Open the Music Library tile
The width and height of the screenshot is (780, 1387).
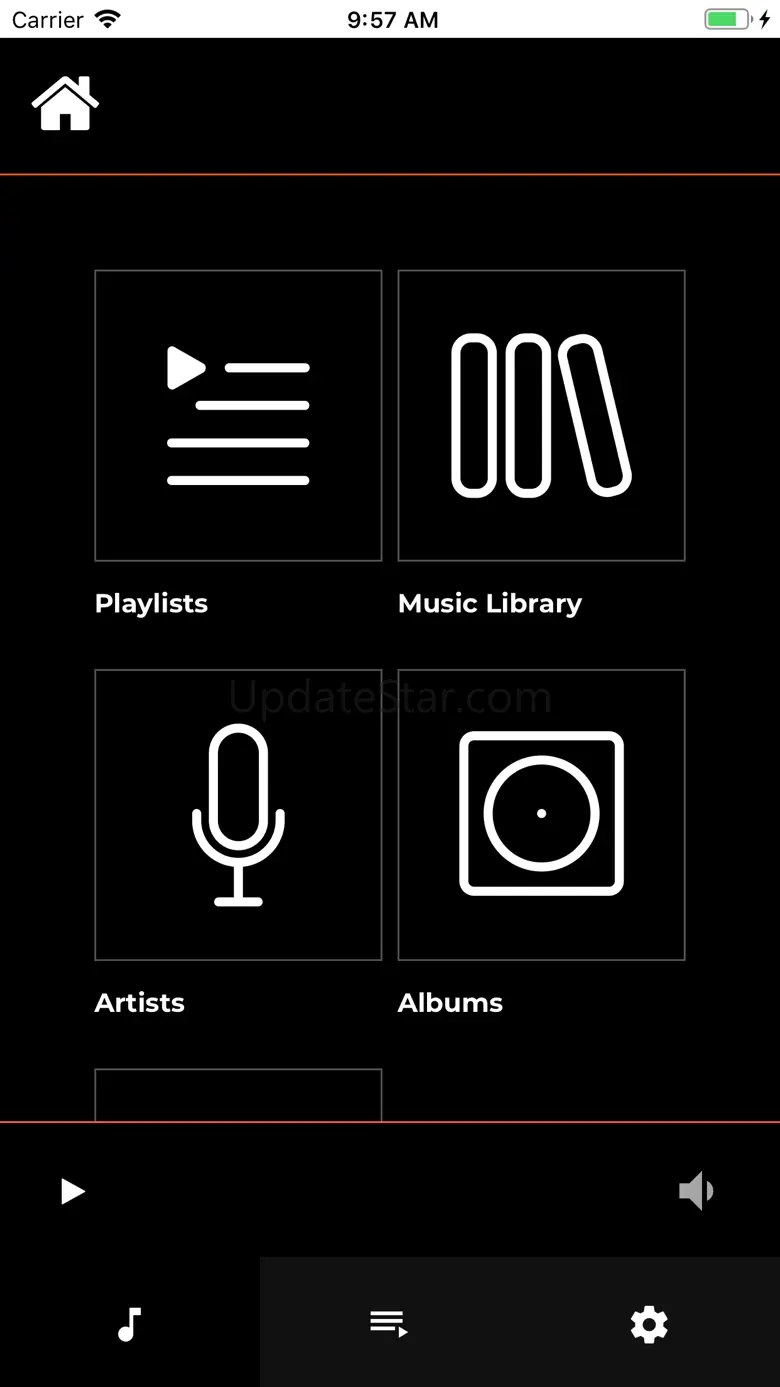pyautogui.click(x=541, y=416)
